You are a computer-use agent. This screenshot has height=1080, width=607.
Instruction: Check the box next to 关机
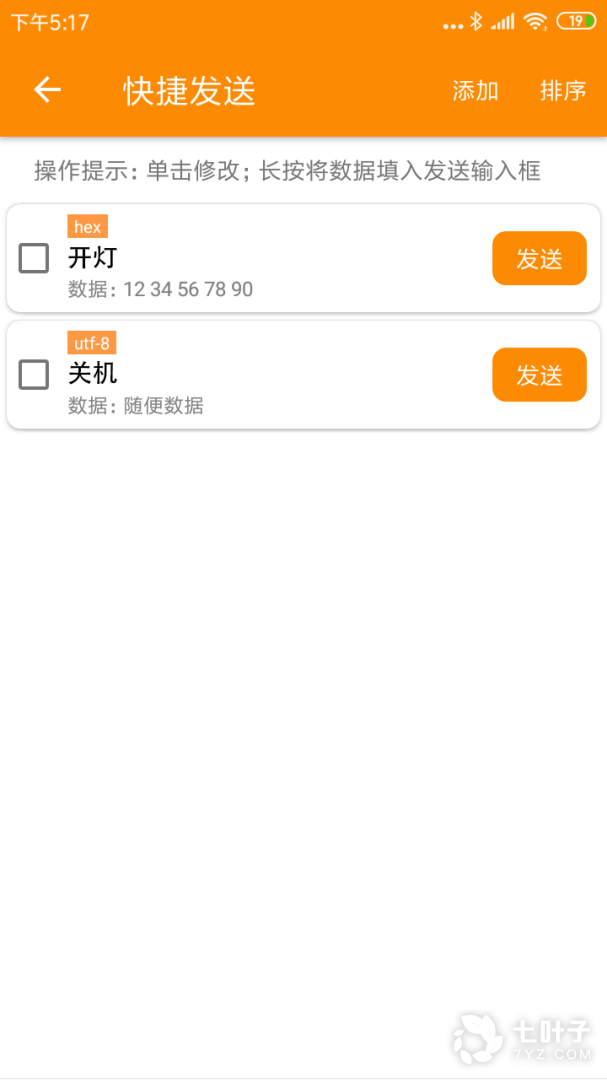point(33,375)
